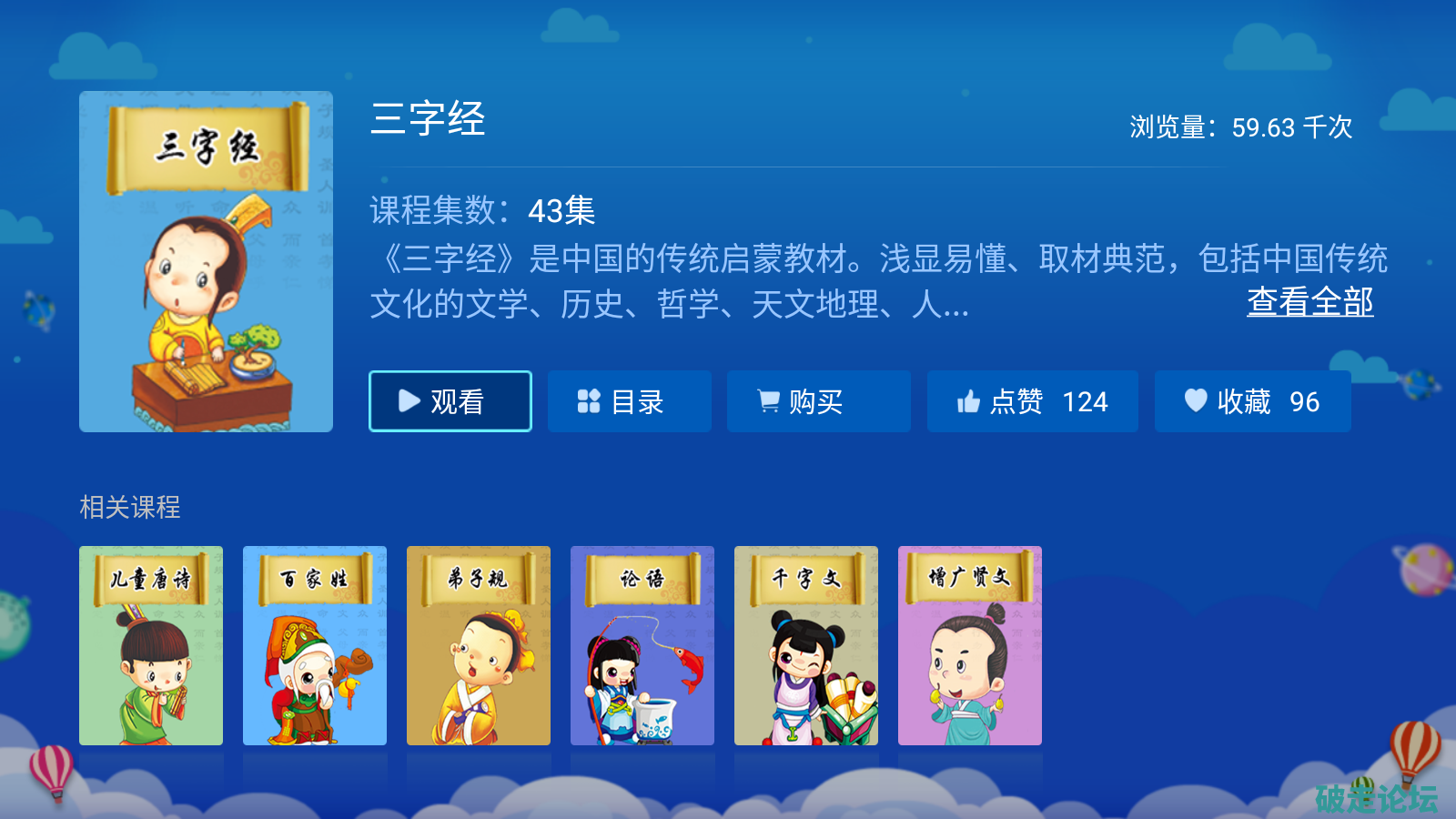
Task: View the 论语 related course
Action: pos(642,645)
